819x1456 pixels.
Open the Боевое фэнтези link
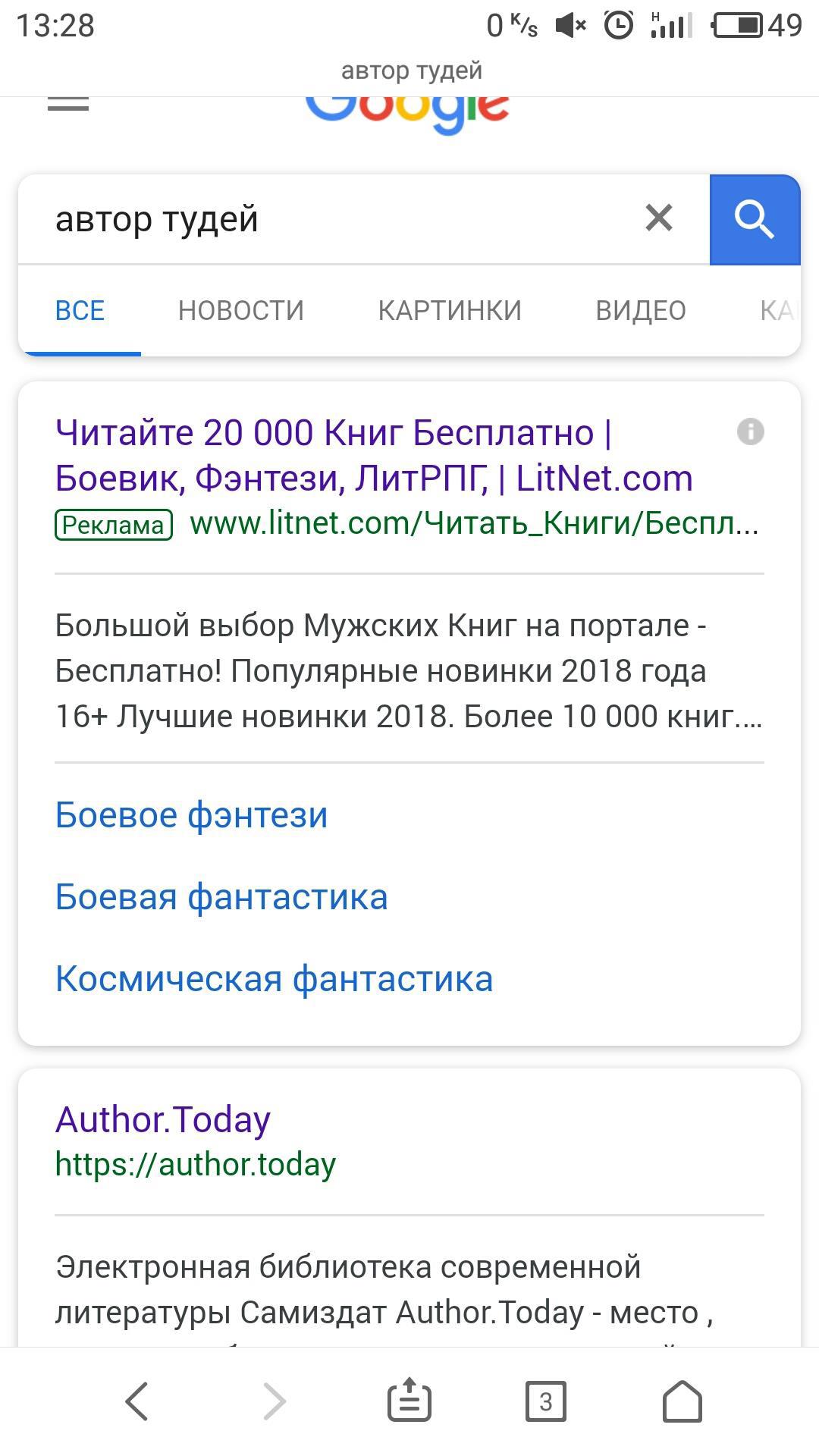(x=191, y=815)
